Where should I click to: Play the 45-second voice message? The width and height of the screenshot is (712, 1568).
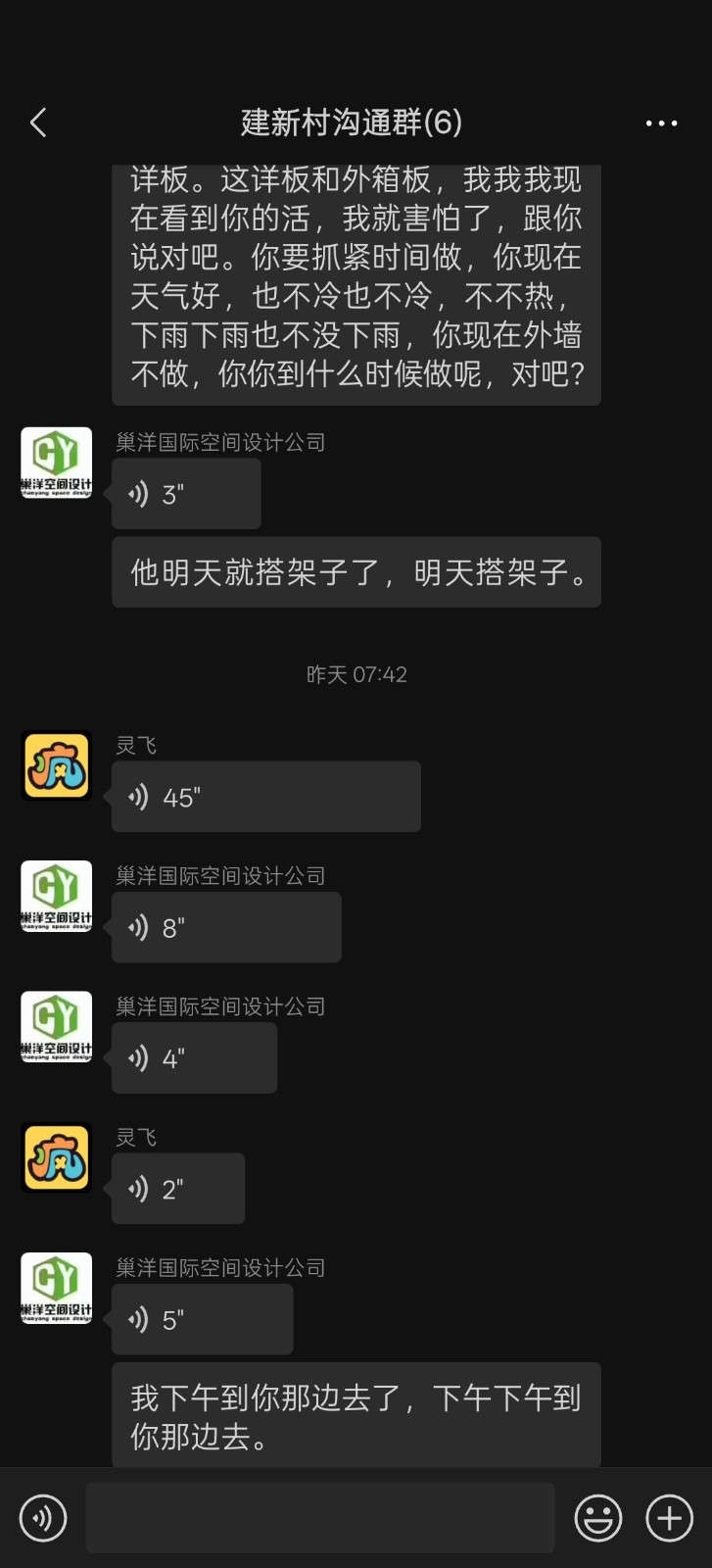265,797
